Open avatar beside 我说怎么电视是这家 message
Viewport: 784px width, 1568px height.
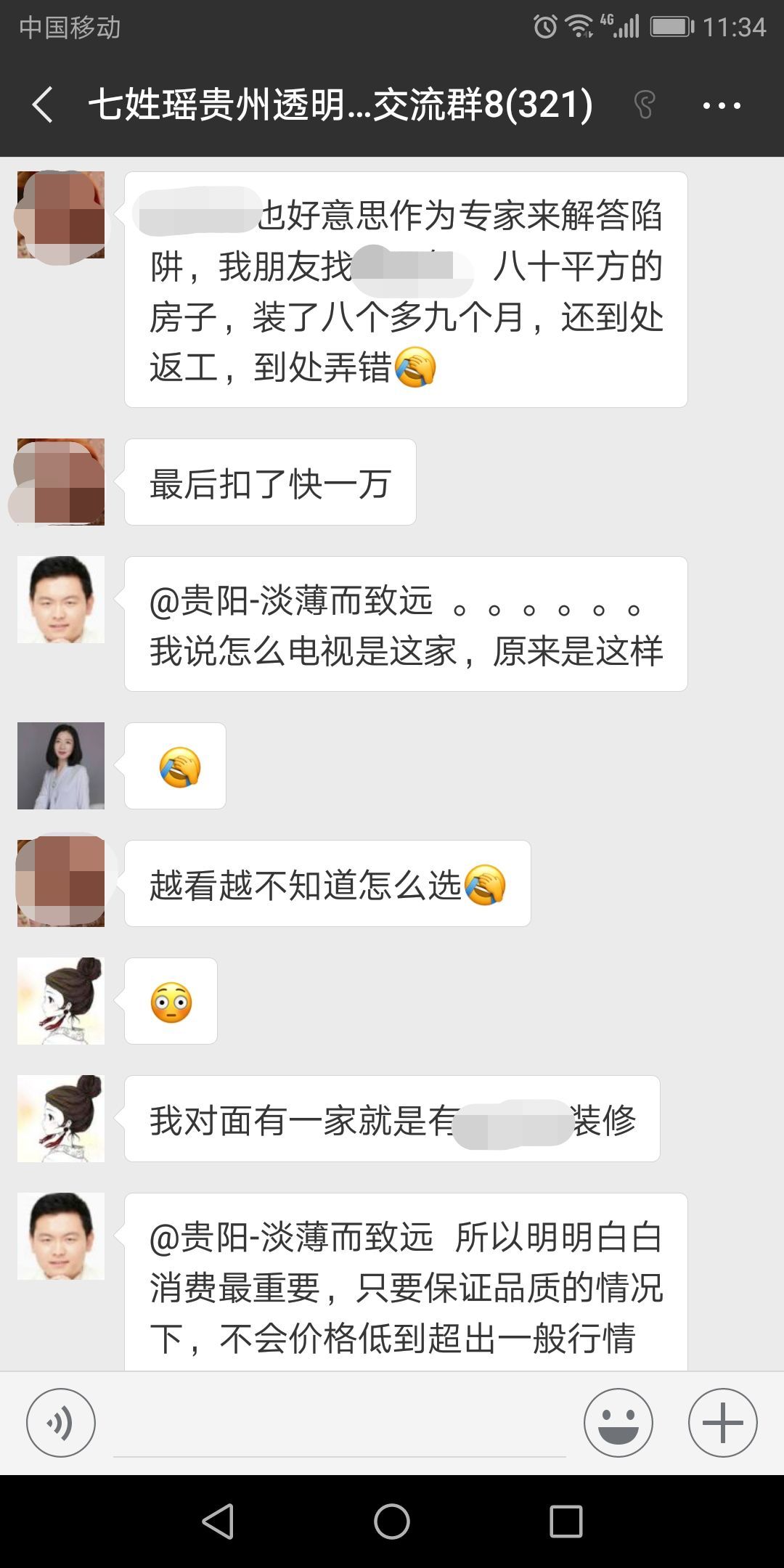tap(61, 600)
